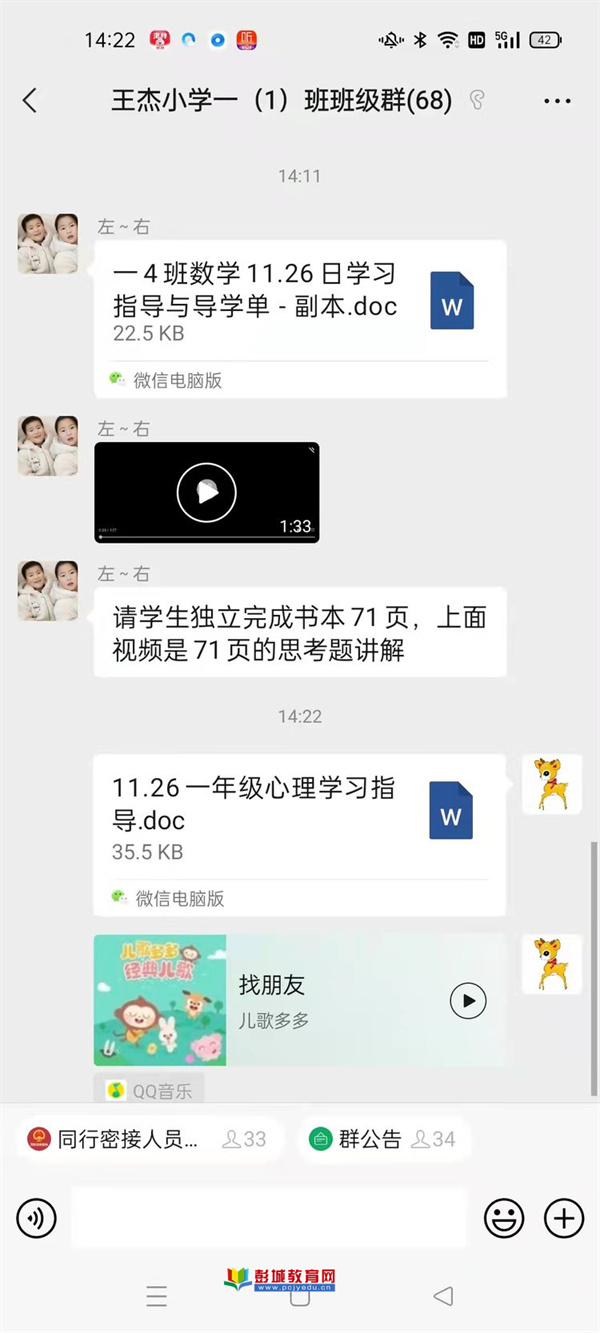Open the 一4班数学11.26日学习指导与导学单 doc file
The height and width of the screenshot is (1333, 600).
[x=300, y=300]
